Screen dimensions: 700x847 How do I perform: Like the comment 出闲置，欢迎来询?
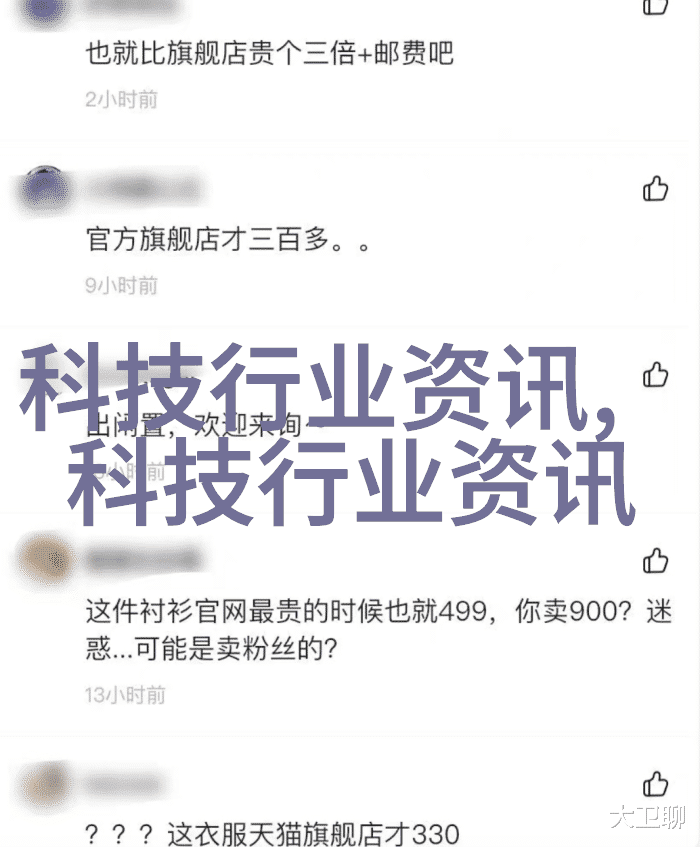click(656, 375)
